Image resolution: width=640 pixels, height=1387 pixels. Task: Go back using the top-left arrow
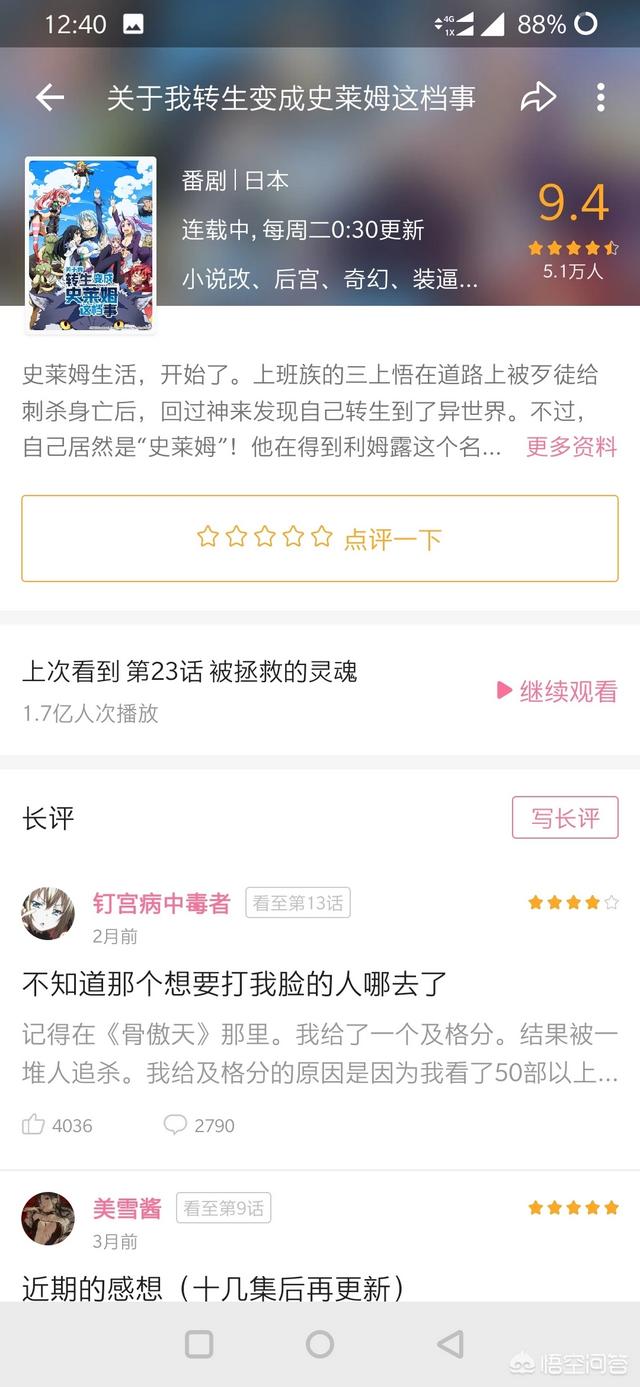[50, 97]
